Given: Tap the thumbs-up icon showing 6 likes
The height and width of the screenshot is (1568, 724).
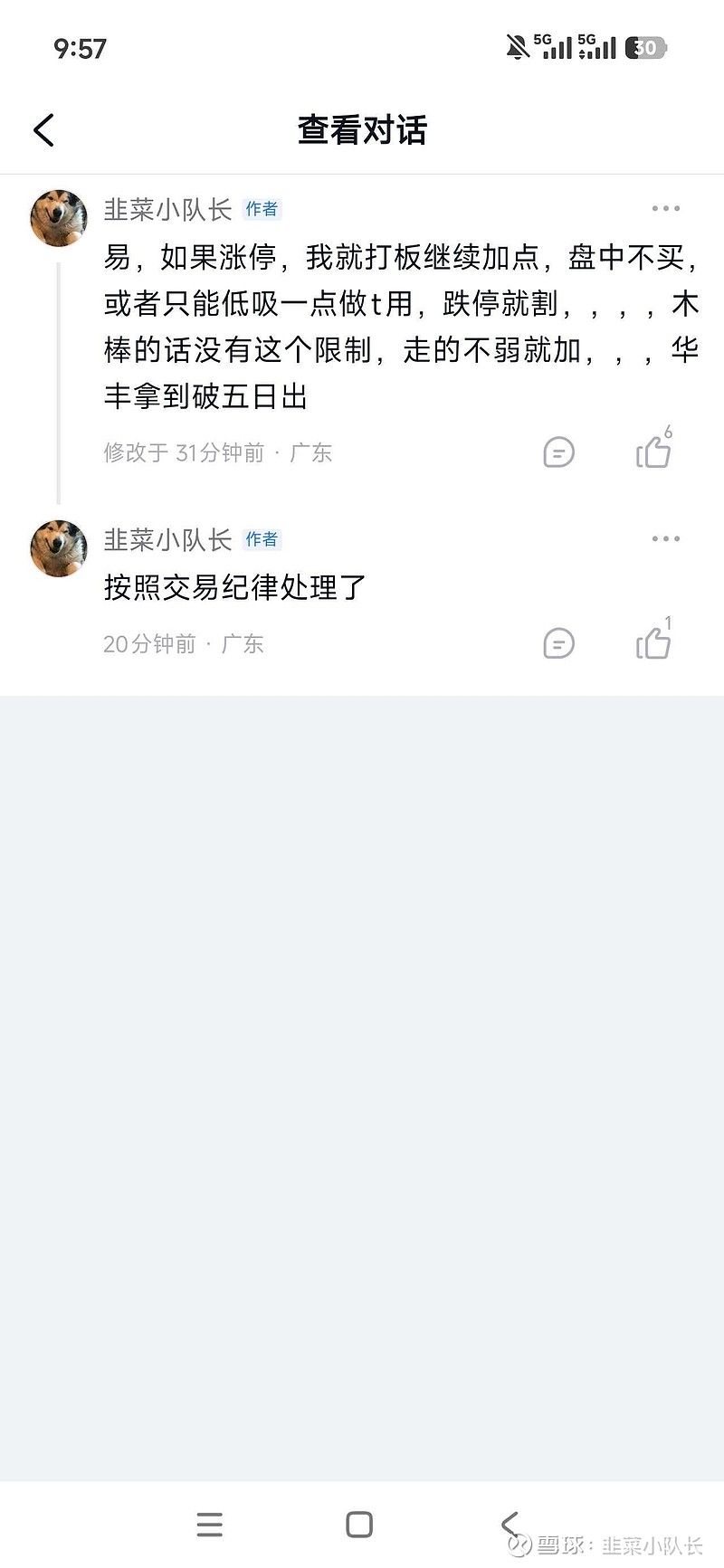Looking at the screenshot, I should pyautogui.click(x=653, y=451).
